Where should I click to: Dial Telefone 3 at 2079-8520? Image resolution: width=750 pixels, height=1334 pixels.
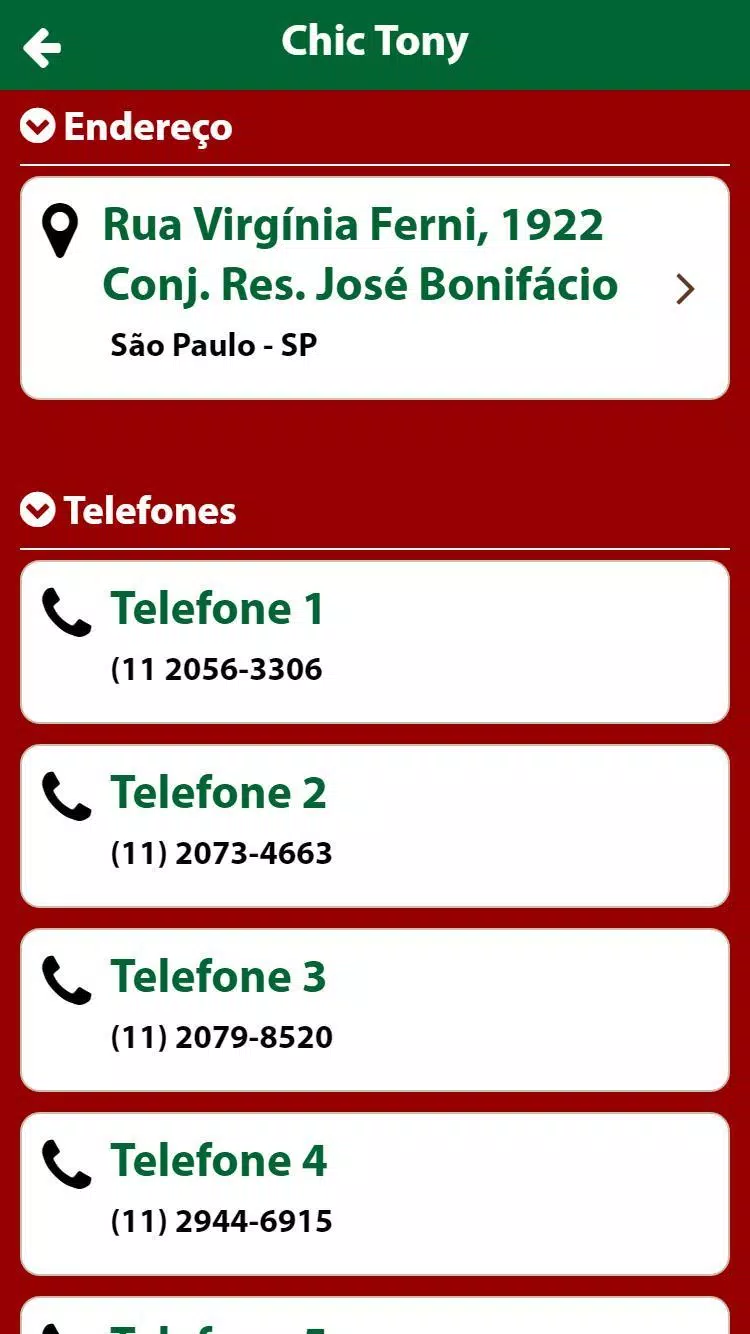375,1010
